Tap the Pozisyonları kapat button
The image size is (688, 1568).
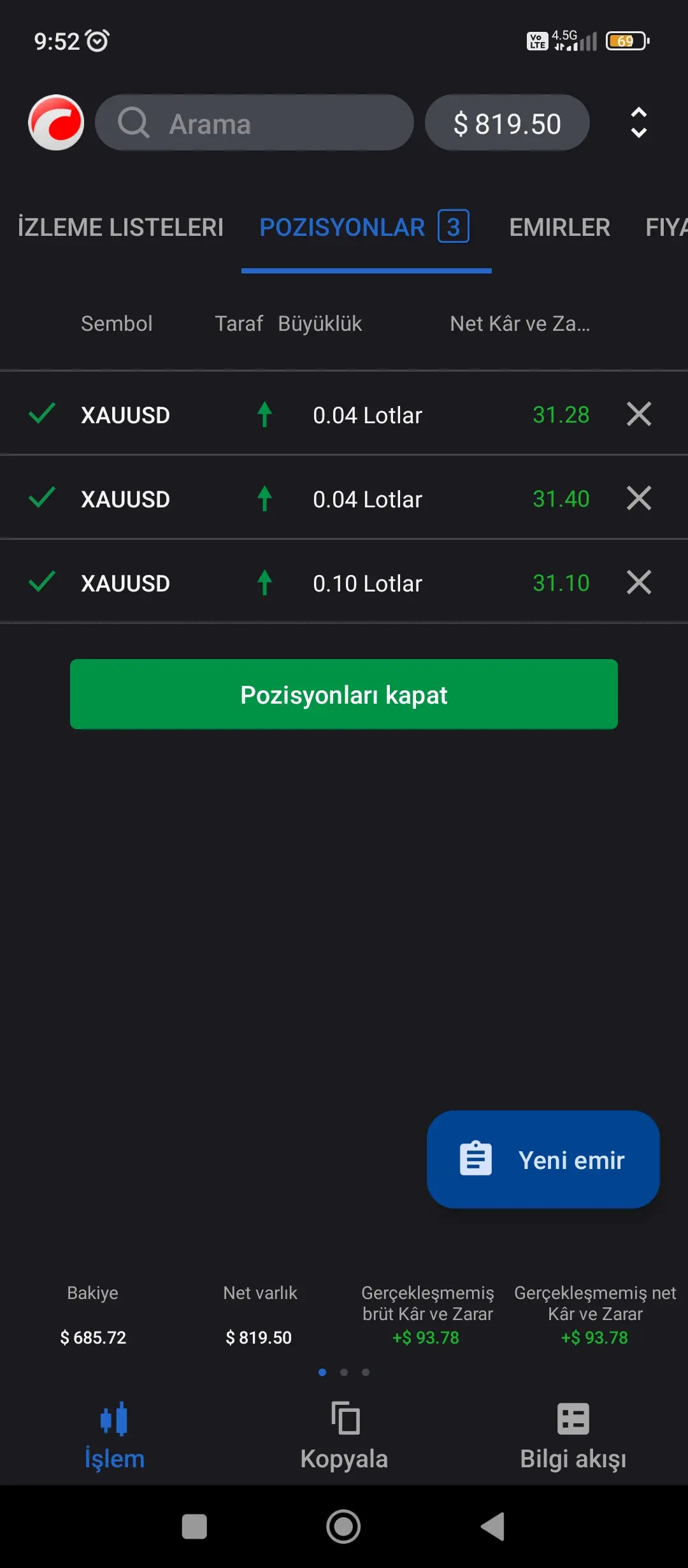click(344, 694)
